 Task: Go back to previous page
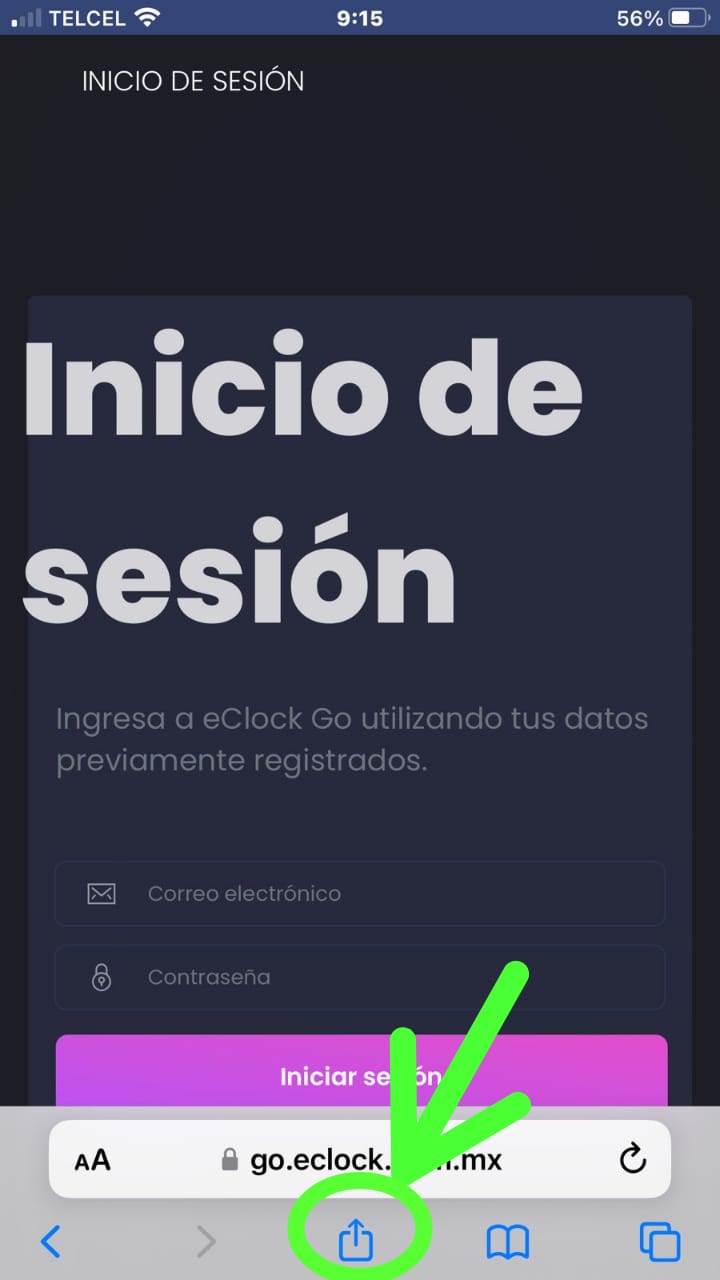pos(50,1242)
